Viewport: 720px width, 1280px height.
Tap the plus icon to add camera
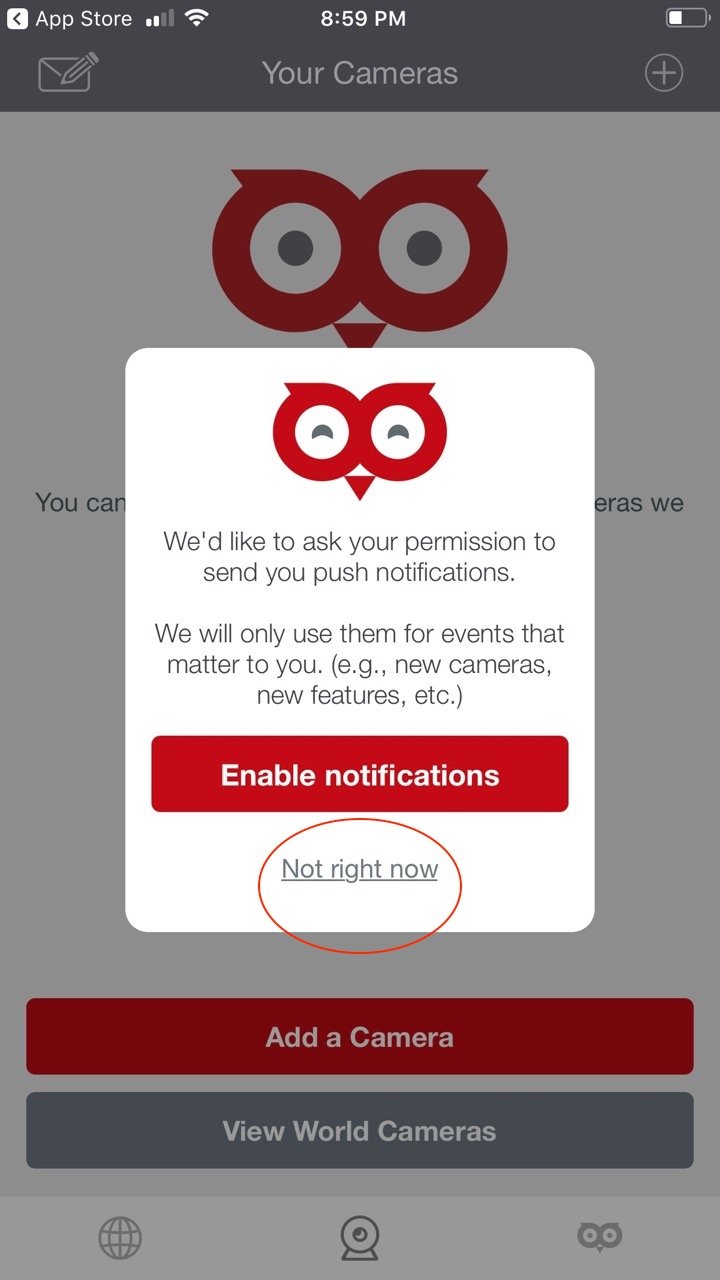click(664, 73)
